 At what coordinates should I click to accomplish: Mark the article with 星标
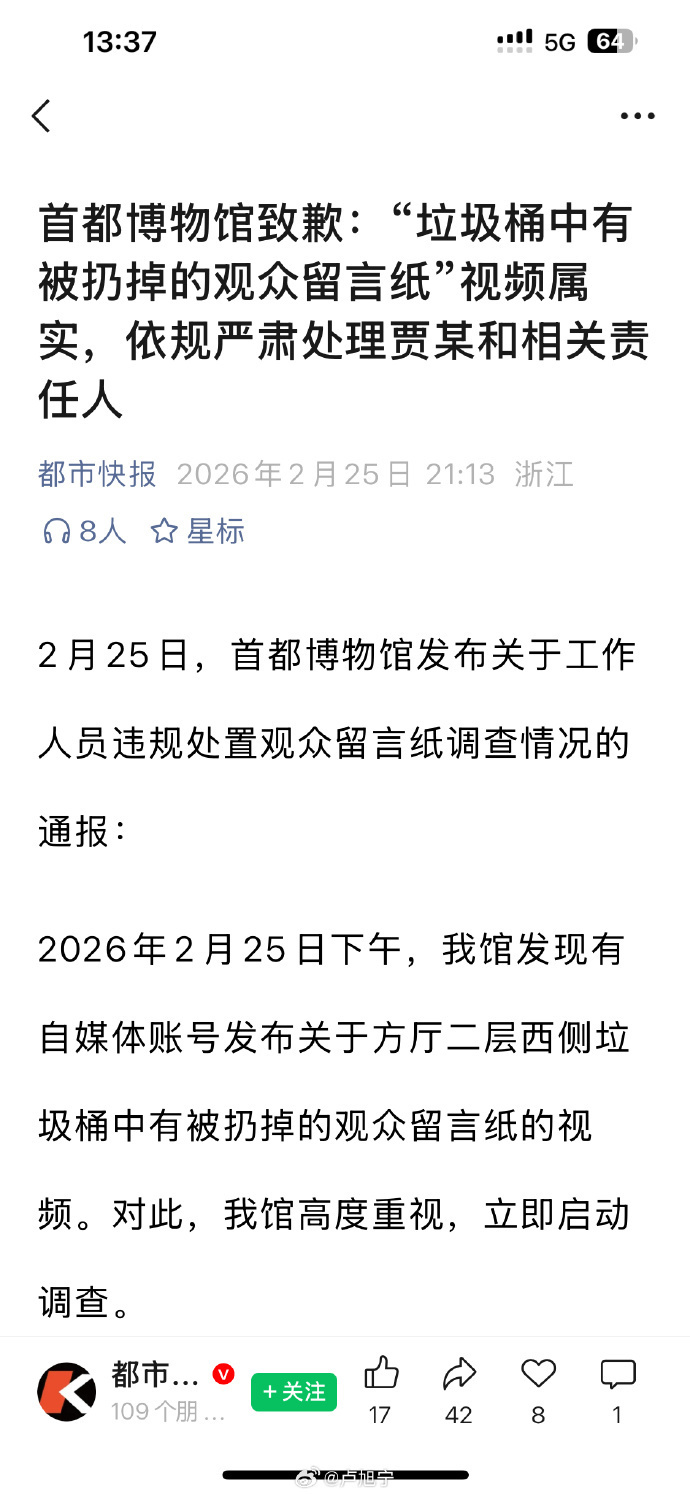197,531
